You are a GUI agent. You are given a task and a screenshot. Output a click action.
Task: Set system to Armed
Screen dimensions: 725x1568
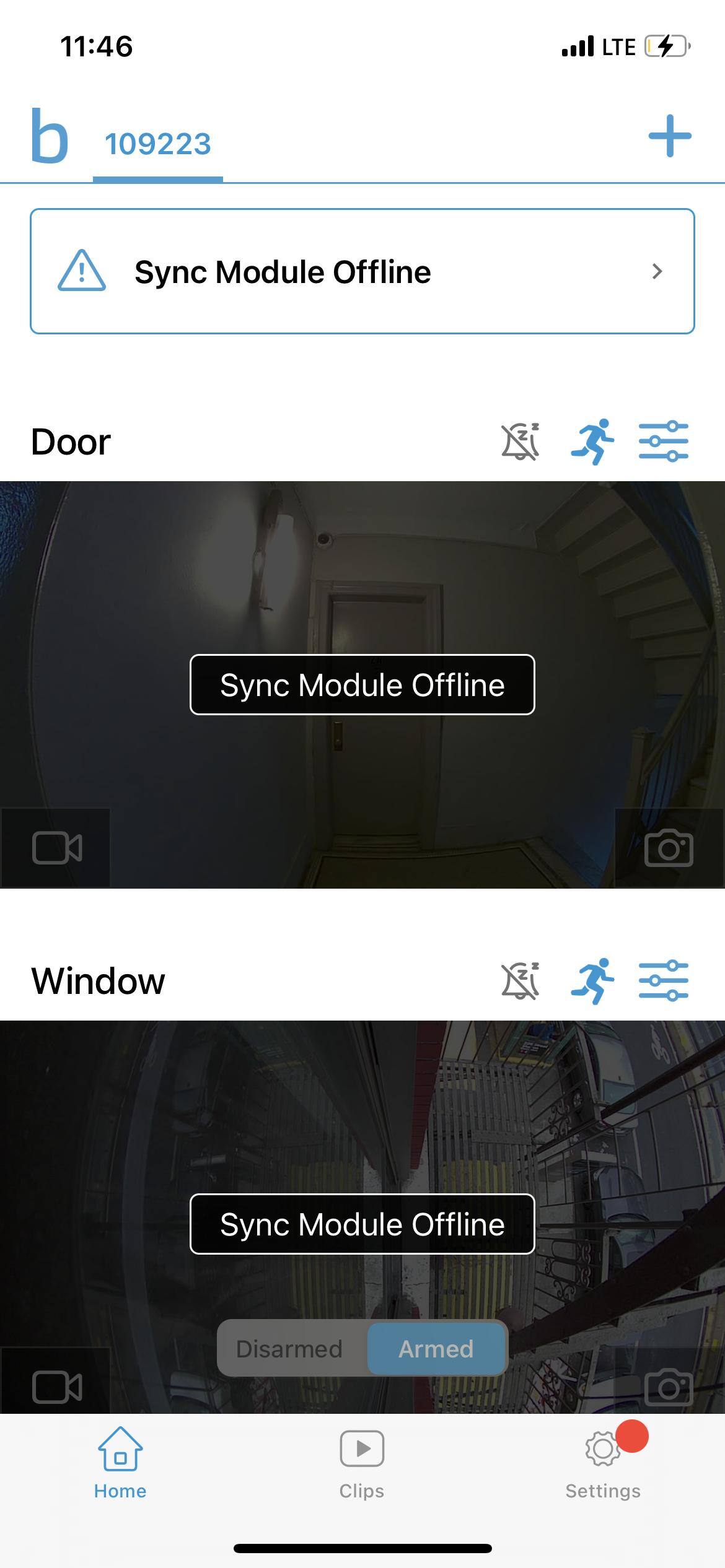click(x=436, y=1349)
